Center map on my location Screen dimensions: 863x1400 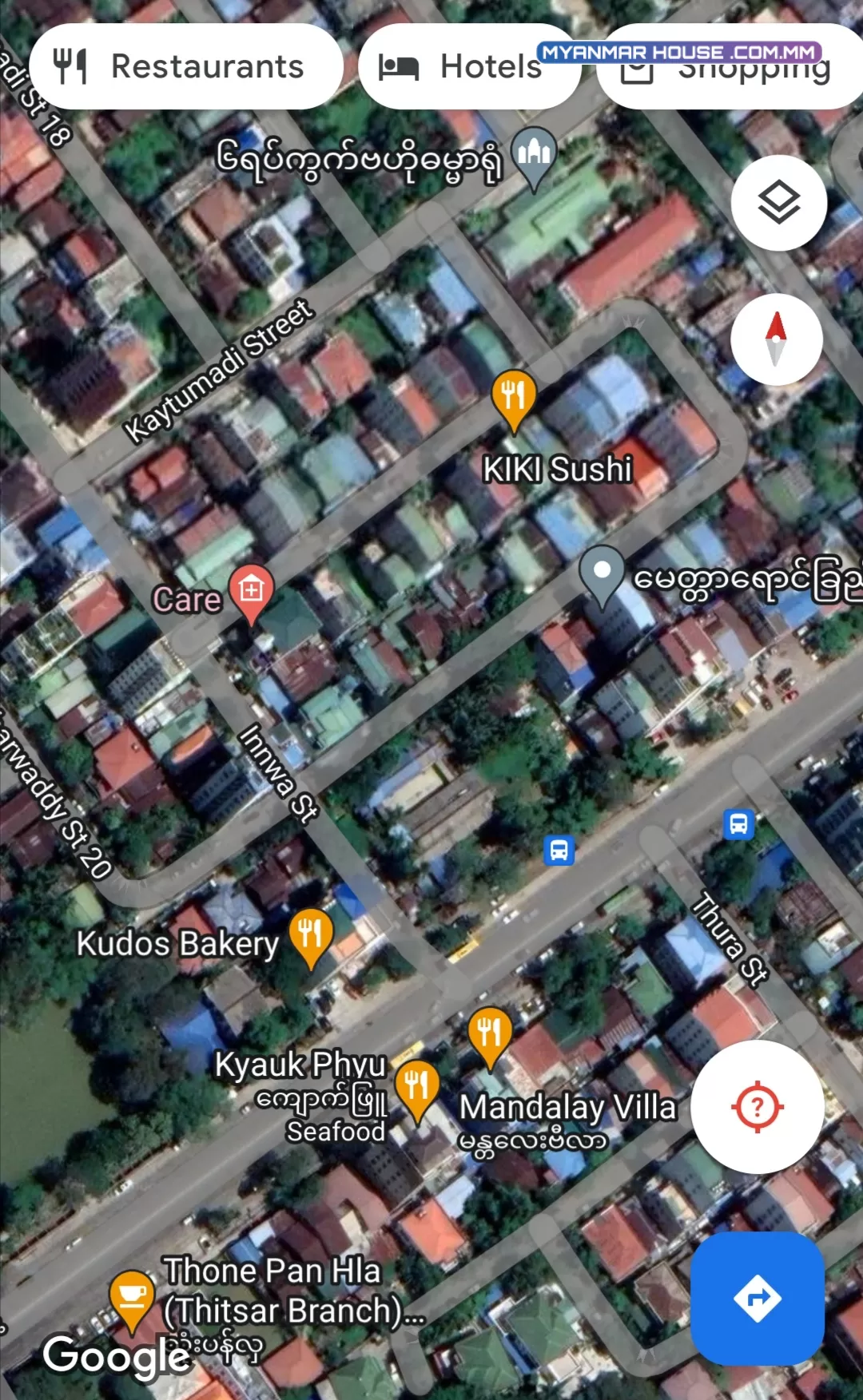[758, 1107]
